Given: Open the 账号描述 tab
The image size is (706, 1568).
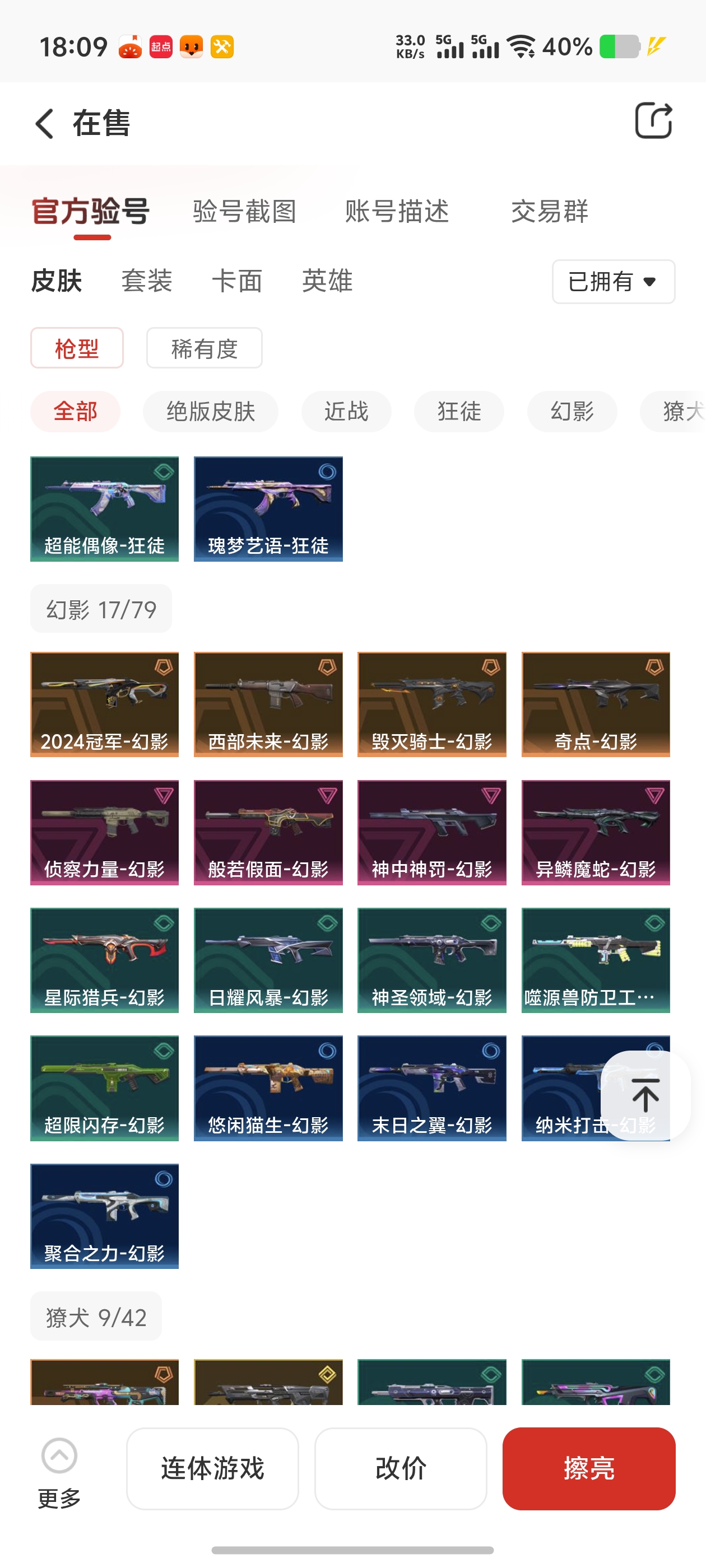Looking at the screenshot, I should coord(397,212).
